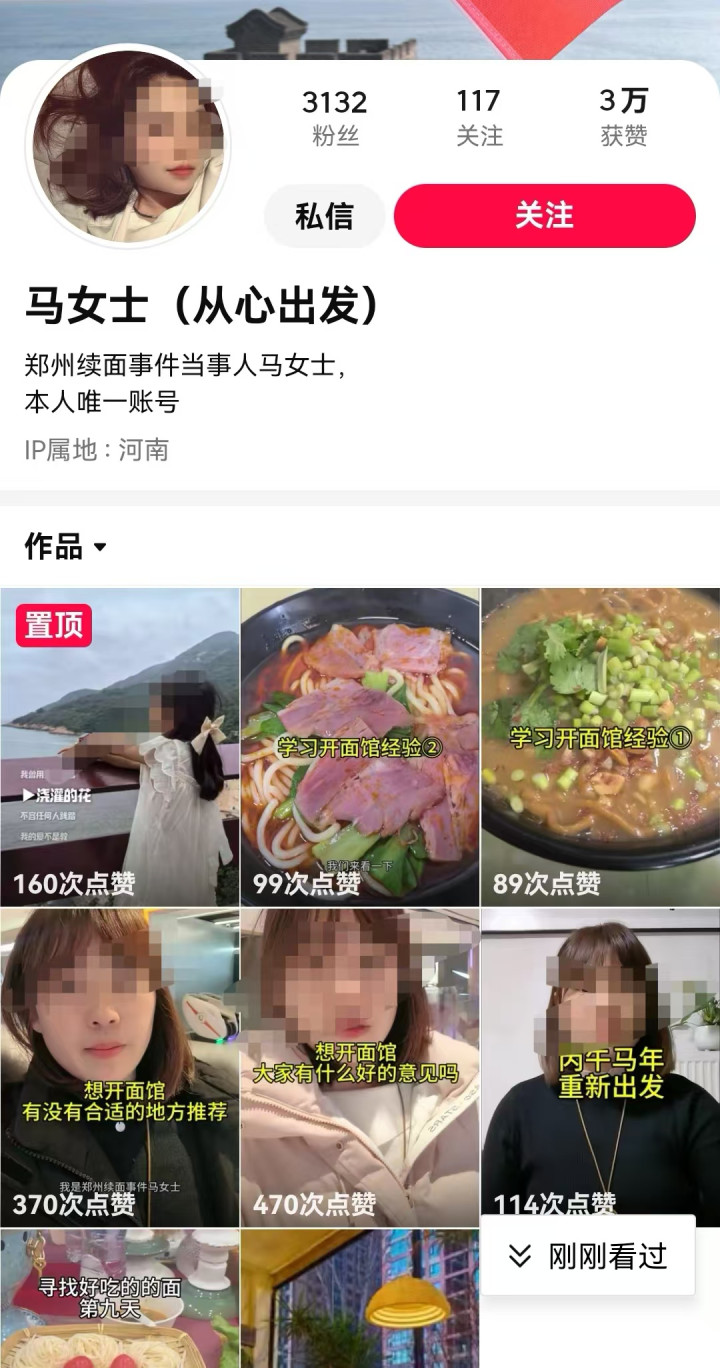View the 117 关注 following list
Screen dimensions: 720x1368
479,117
